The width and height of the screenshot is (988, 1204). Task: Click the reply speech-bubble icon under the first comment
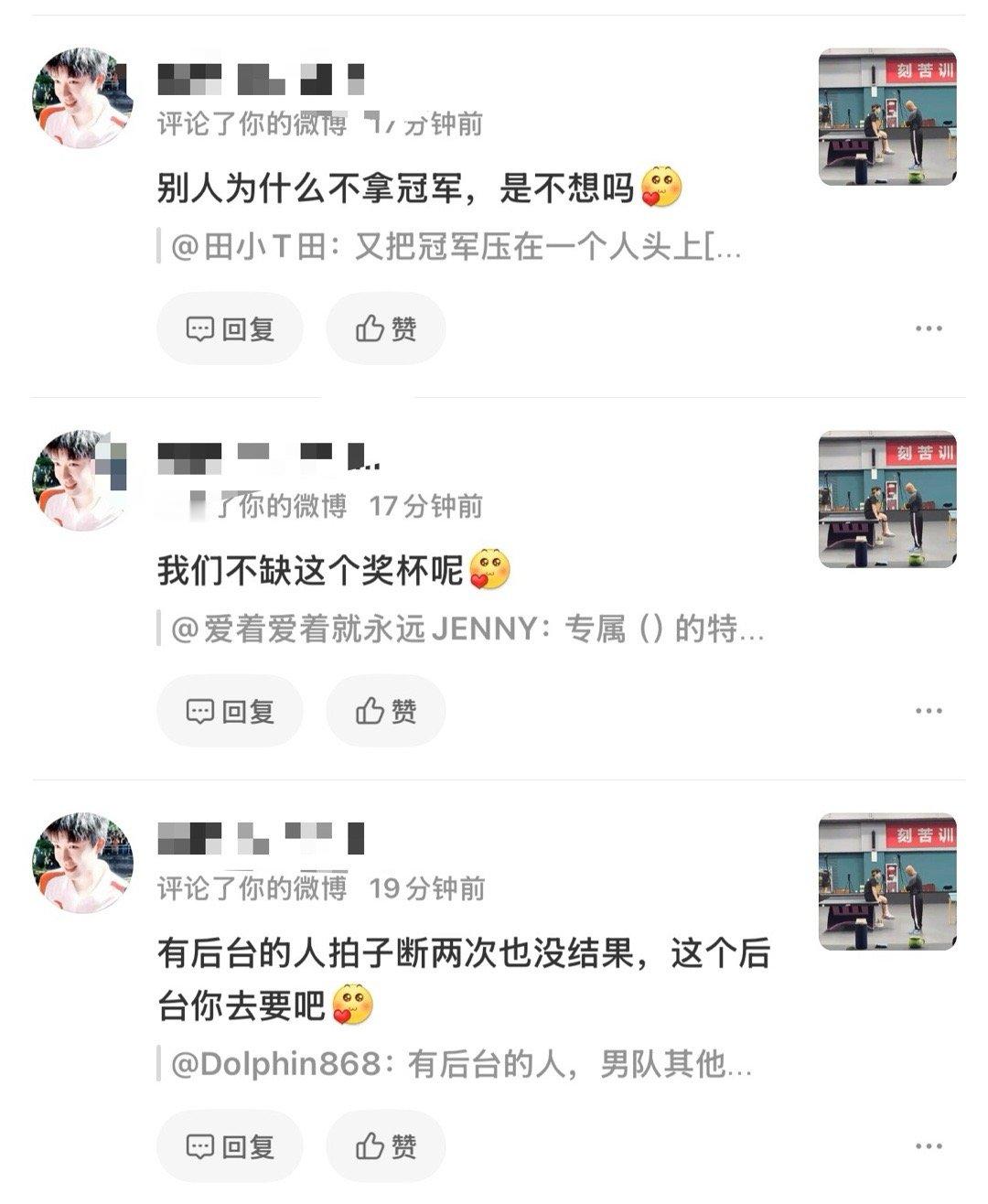(x=199, y=328)
